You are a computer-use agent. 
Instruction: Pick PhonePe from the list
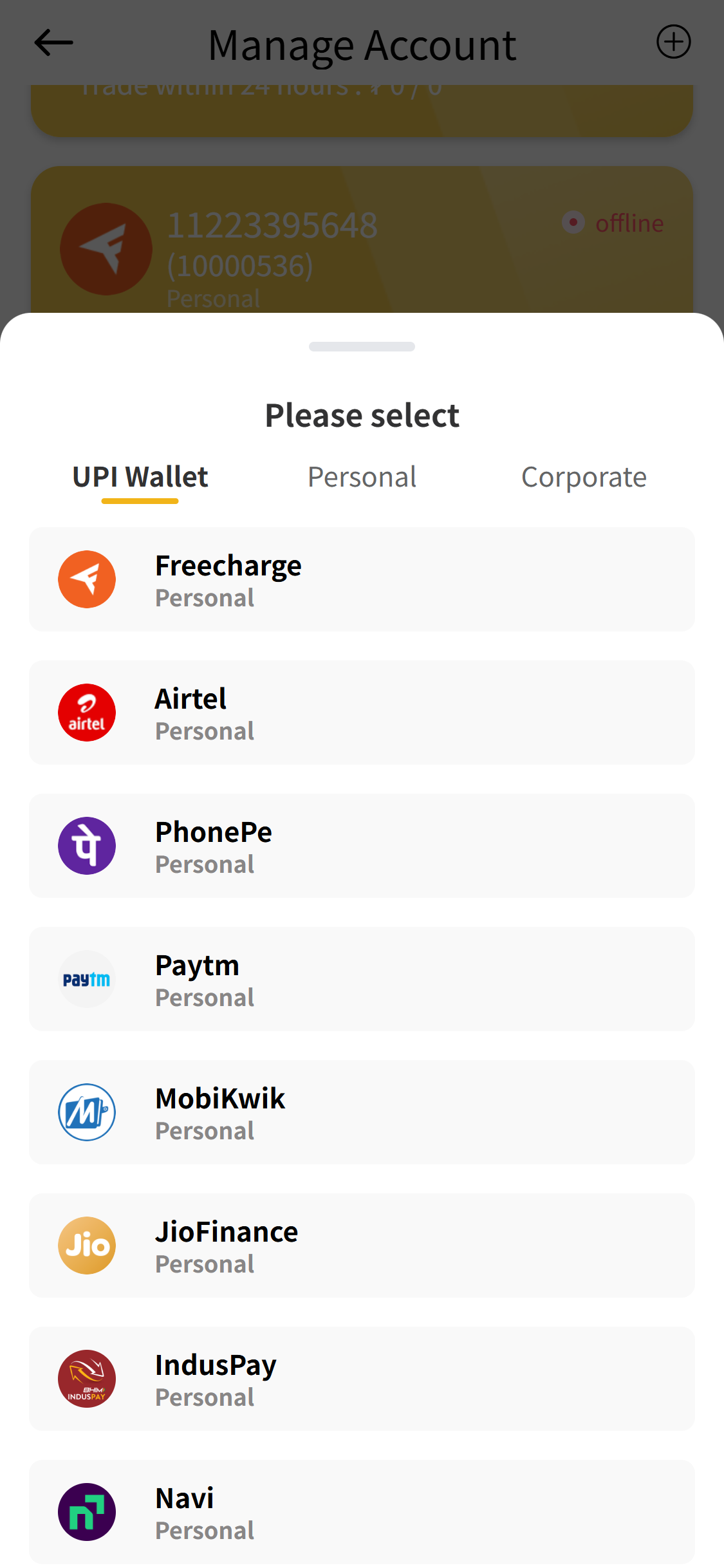[362, 846]
